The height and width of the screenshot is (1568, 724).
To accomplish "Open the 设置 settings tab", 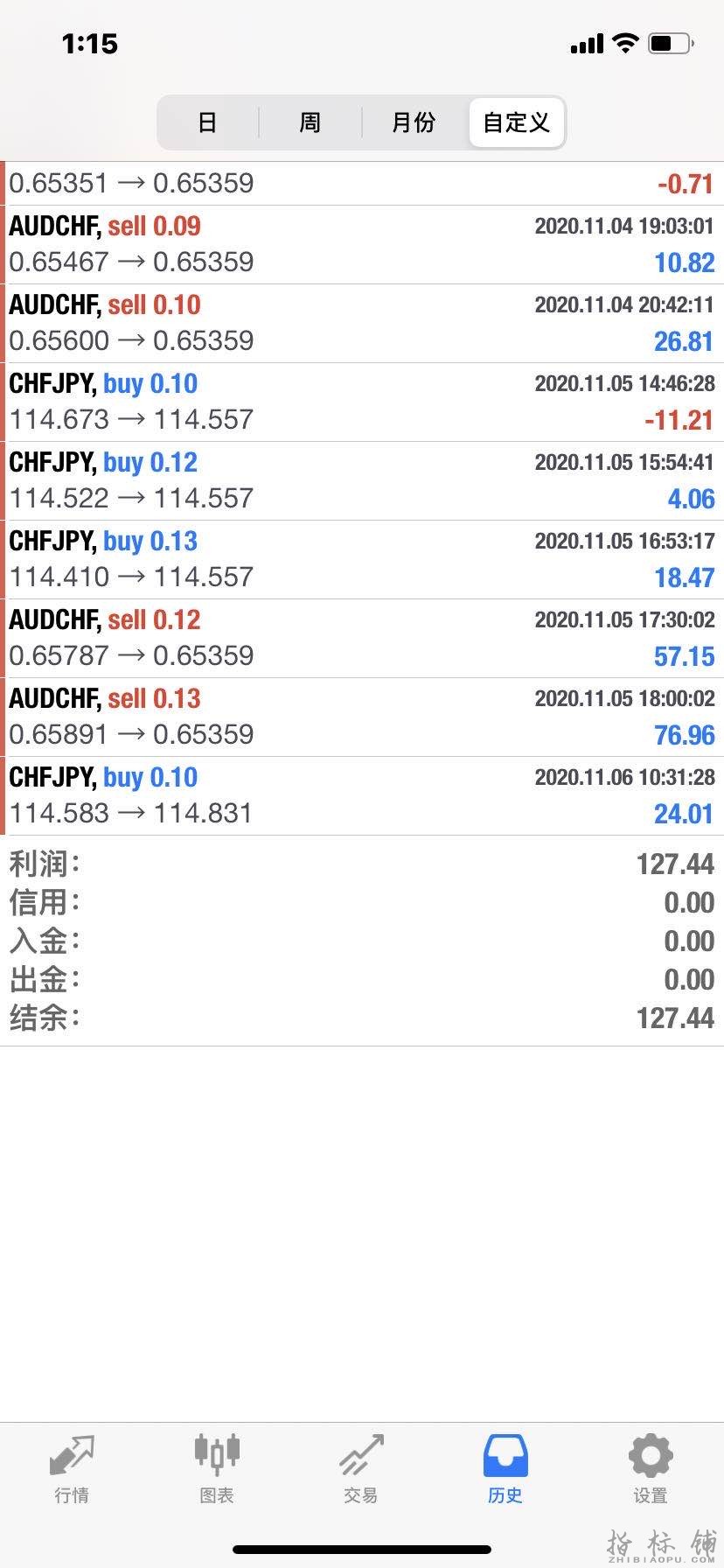I will click(650, 1468).
